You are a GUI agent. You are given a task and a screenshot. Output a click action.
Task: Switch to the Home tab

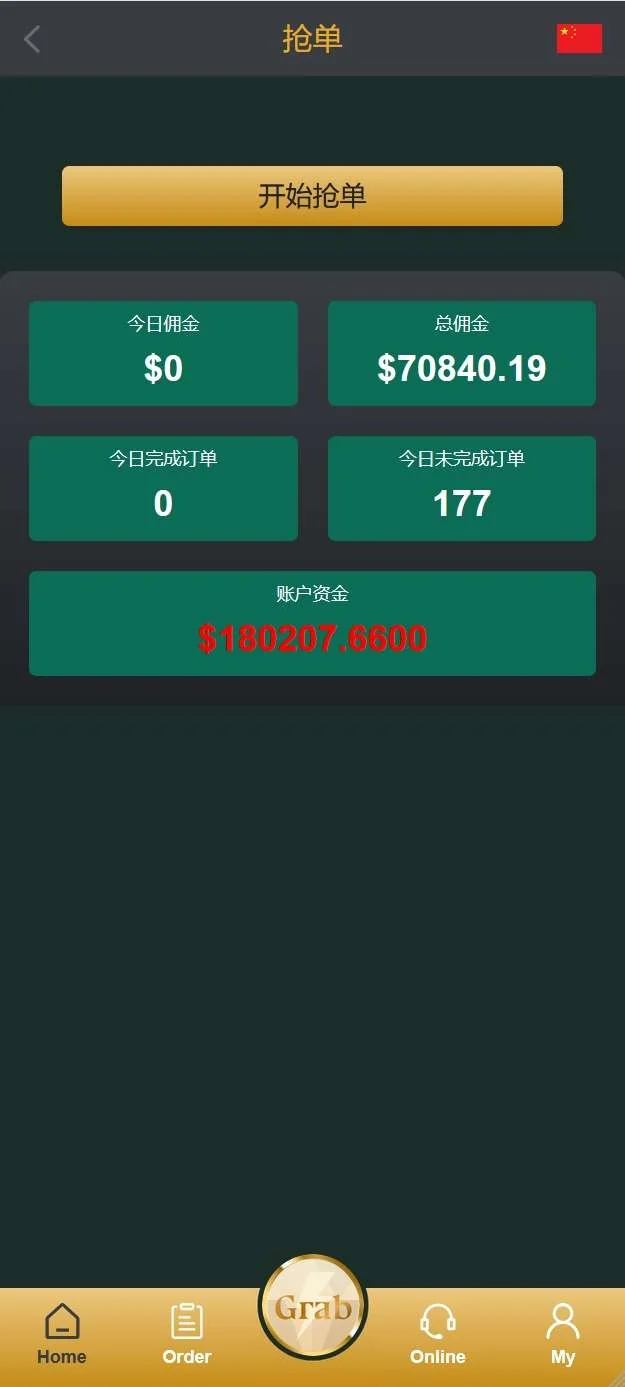tap(62, 1334)
